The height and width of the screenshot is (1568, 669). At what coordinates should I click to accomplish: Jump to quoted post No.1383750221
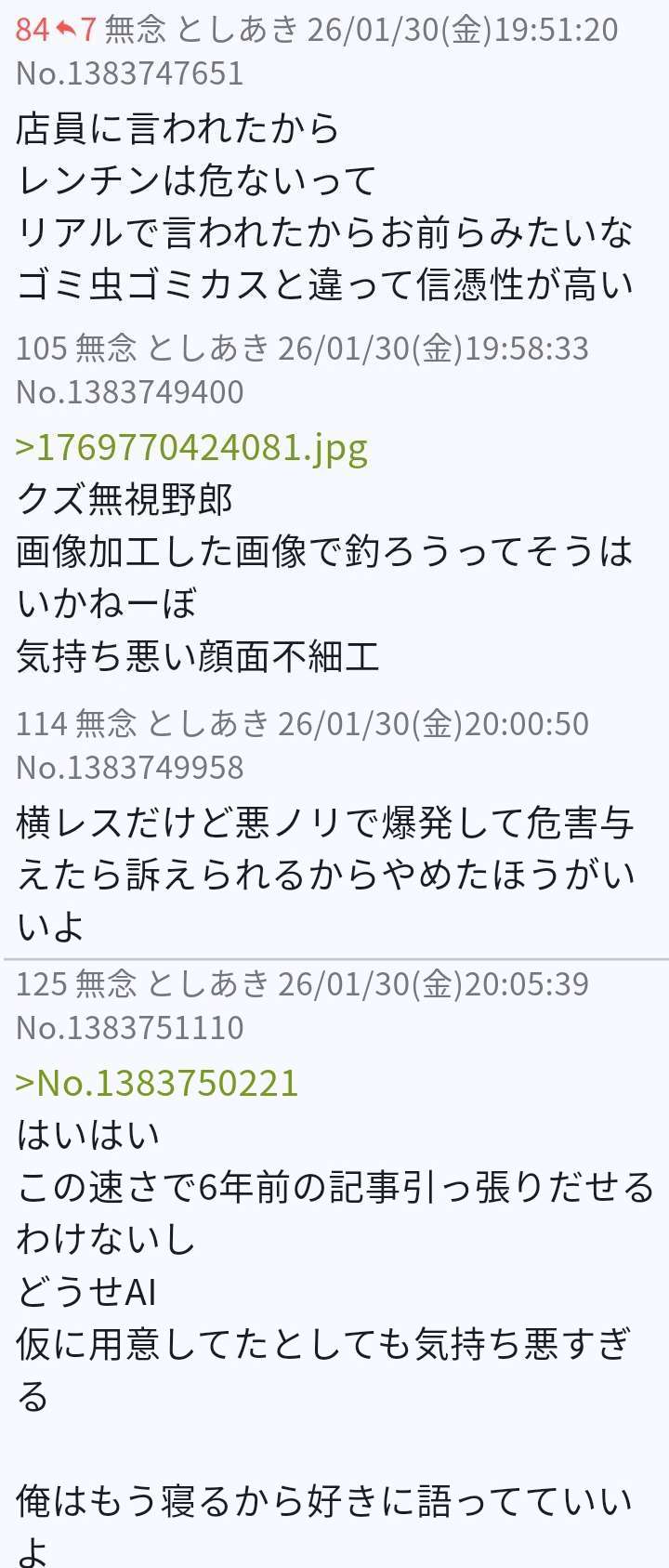[157, 1083]
